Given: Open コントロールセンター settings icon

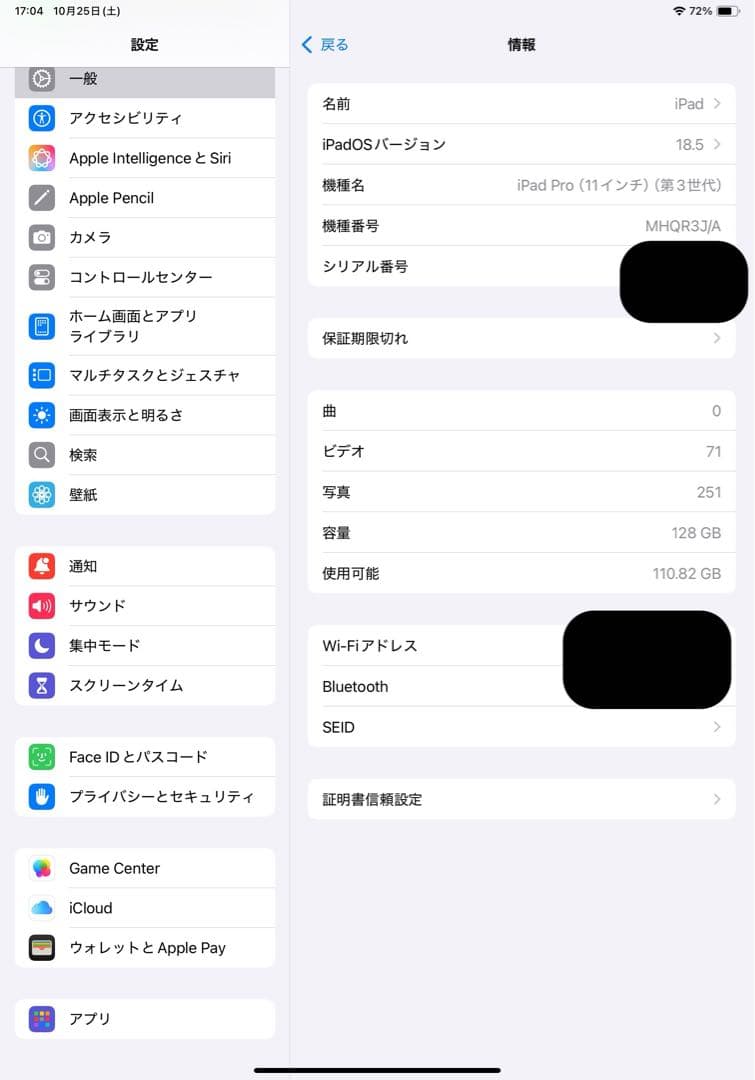Looking at the screenshot, I should (41, 278).
